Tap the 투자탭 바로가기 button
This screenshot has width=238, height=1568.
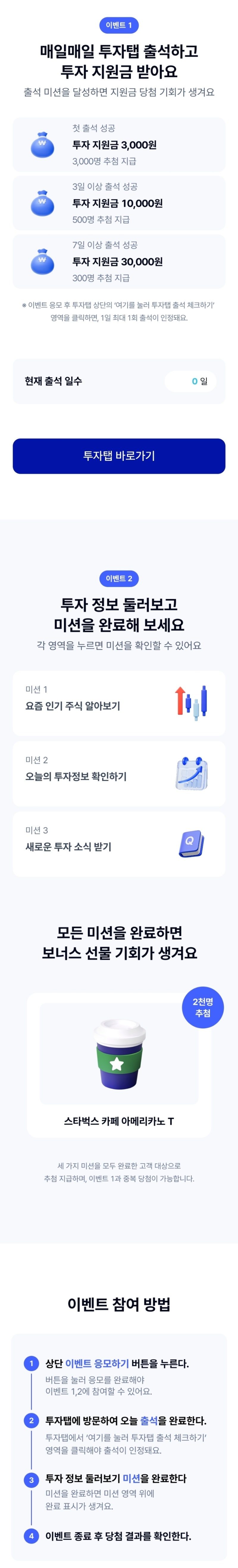(x=119, y=456)
